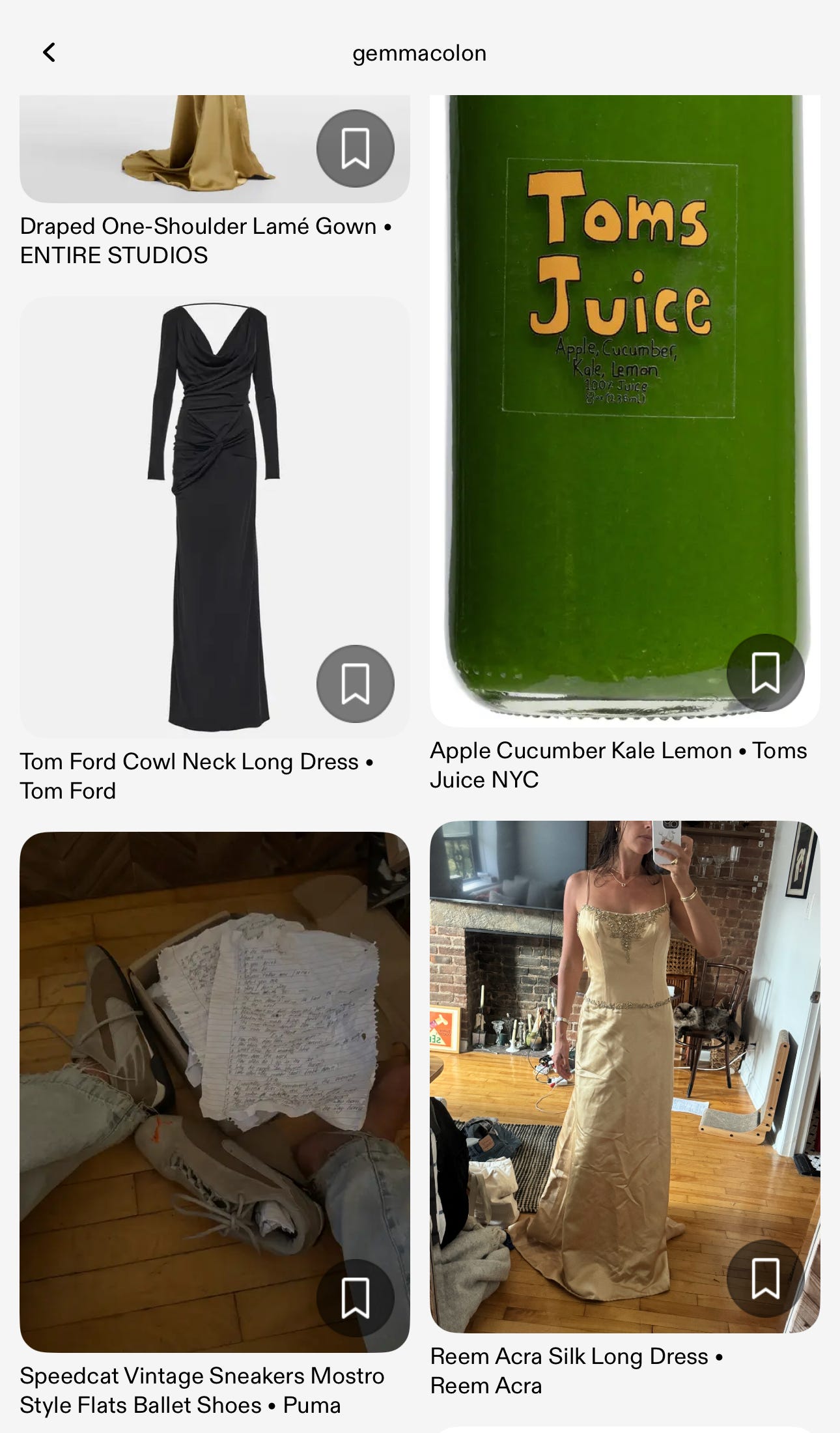Screen dimensions: 840x1433
Task: Bookmark the Toms Juice Apple Cucumber Kale Lemon
Action: coord(766,673)
